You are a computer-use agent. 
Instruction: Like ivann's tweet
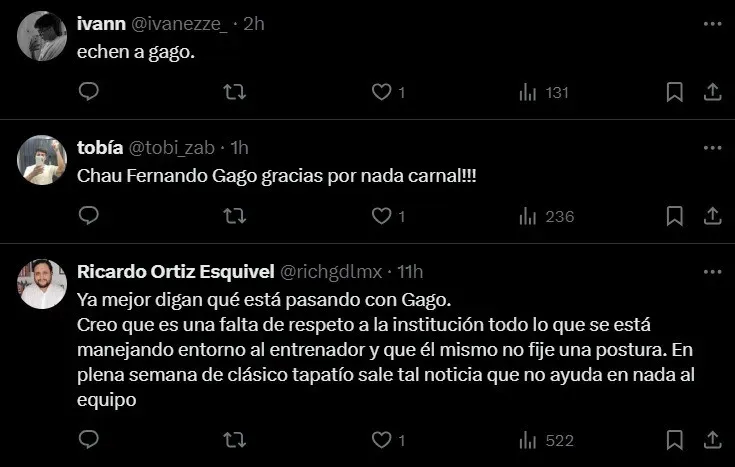[380, 92]
